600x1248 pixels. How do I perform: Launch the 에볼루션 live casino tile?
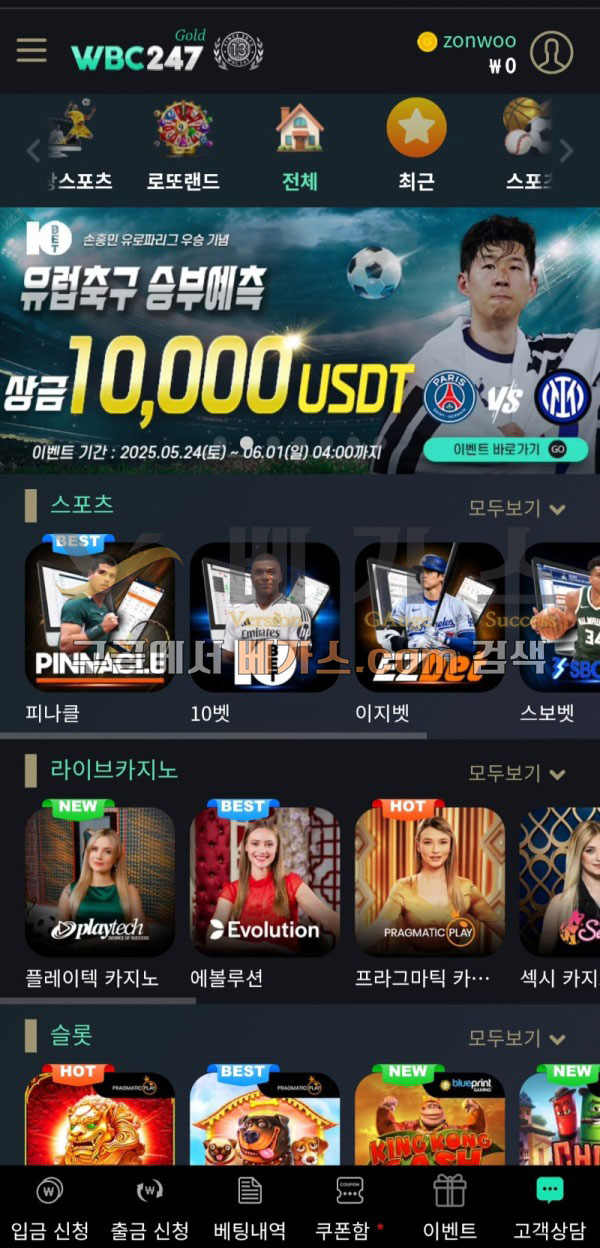pos(264,883)
